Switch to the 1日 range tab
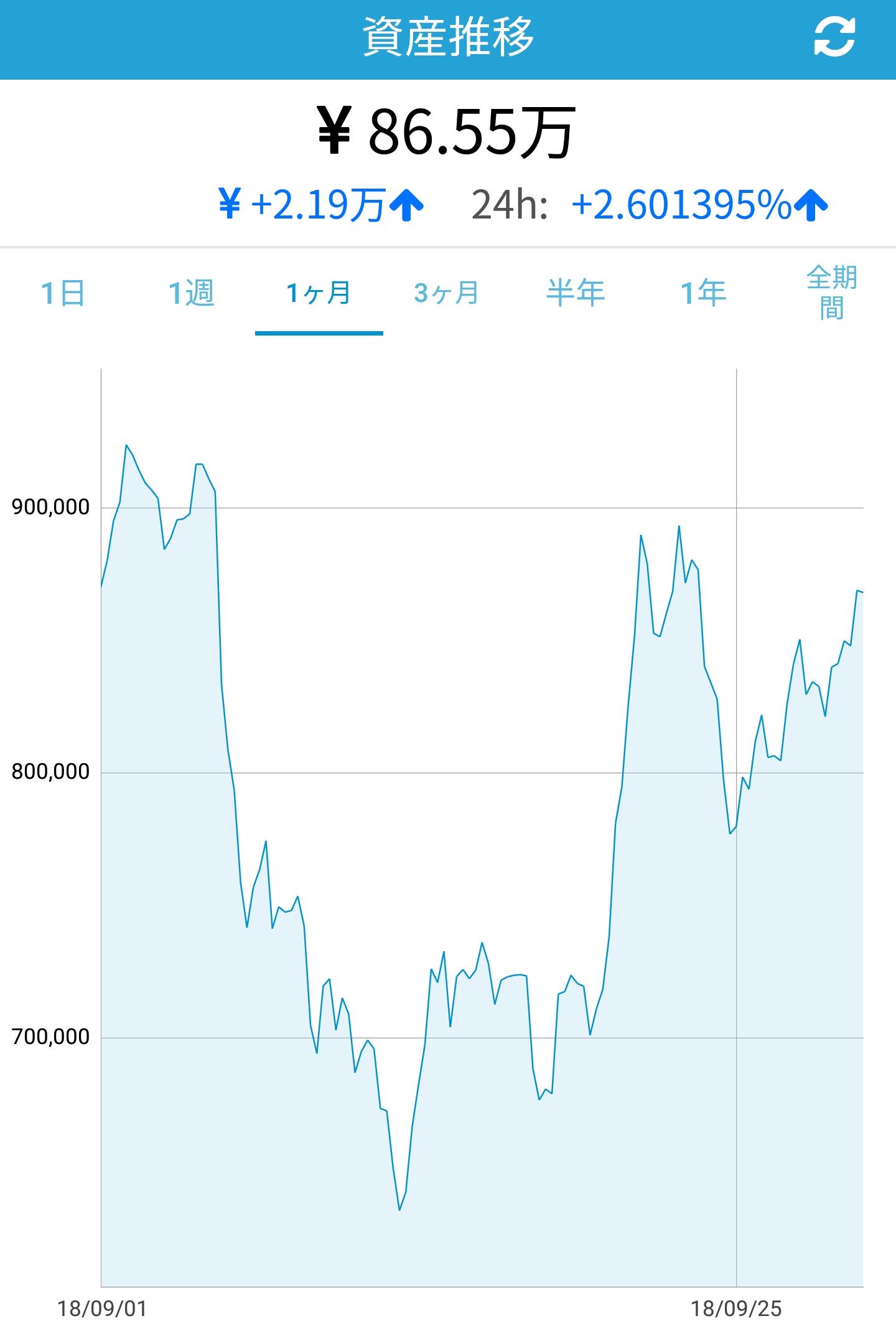The image size is (896, 1326). 63,293
